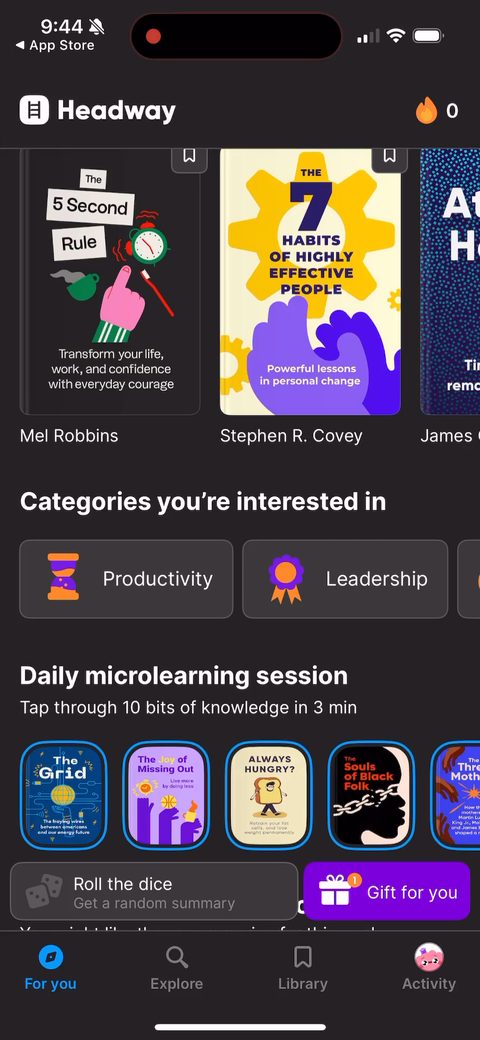Open The 5 Second Rule book cover
Image resolution: width=480 pixels, height=1040 pixels.
[x=110, y=282]
